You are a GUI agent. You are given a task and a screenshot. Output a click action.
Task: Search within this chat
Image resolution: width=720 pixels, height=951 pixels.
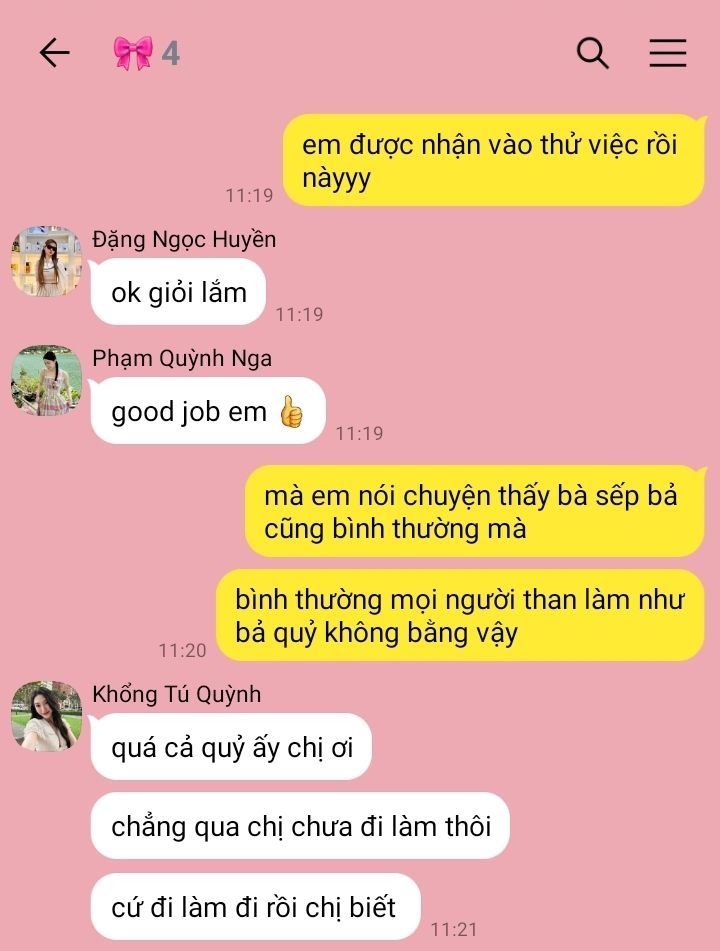pyautogui.click(x=592, y=52)
